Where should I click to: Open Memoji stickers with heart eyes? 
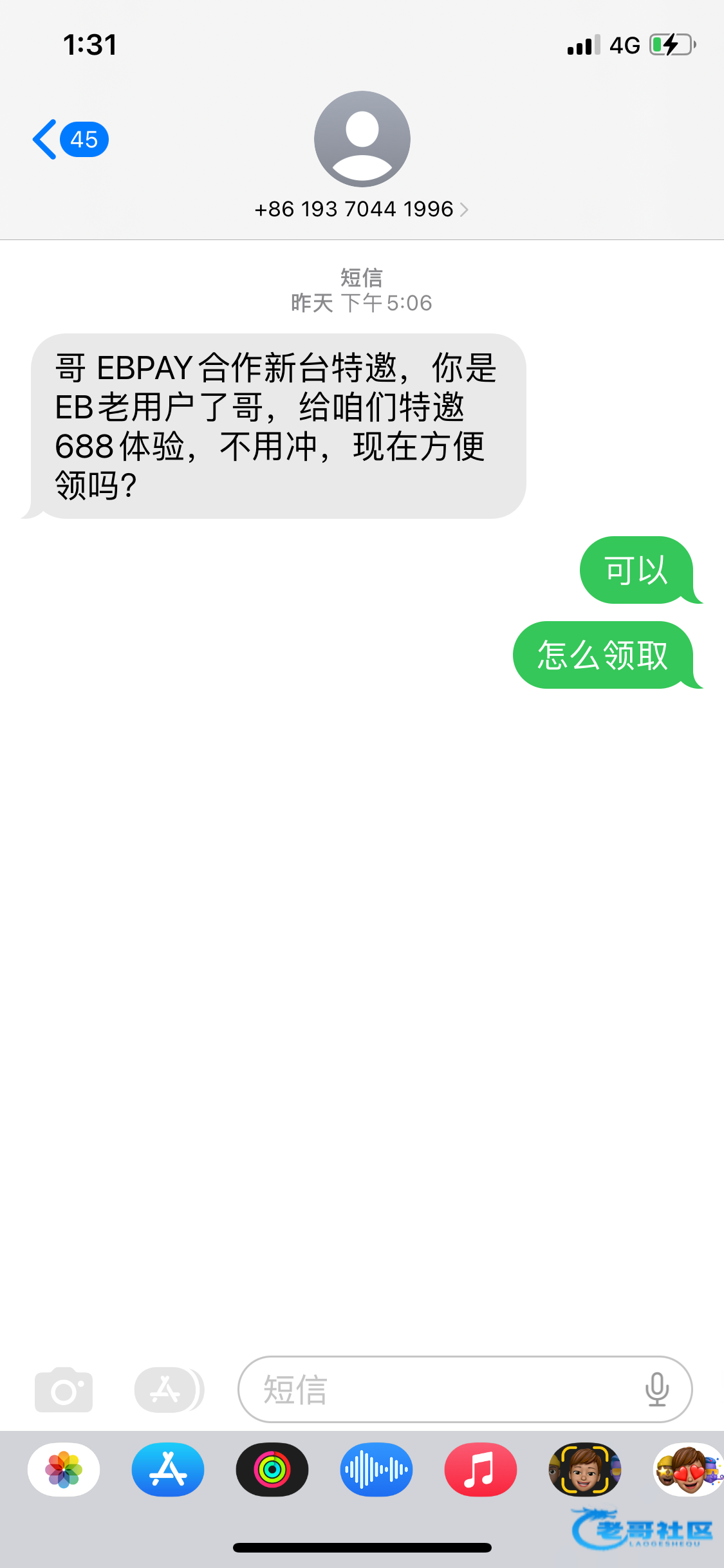click(x=687, y=1470)
